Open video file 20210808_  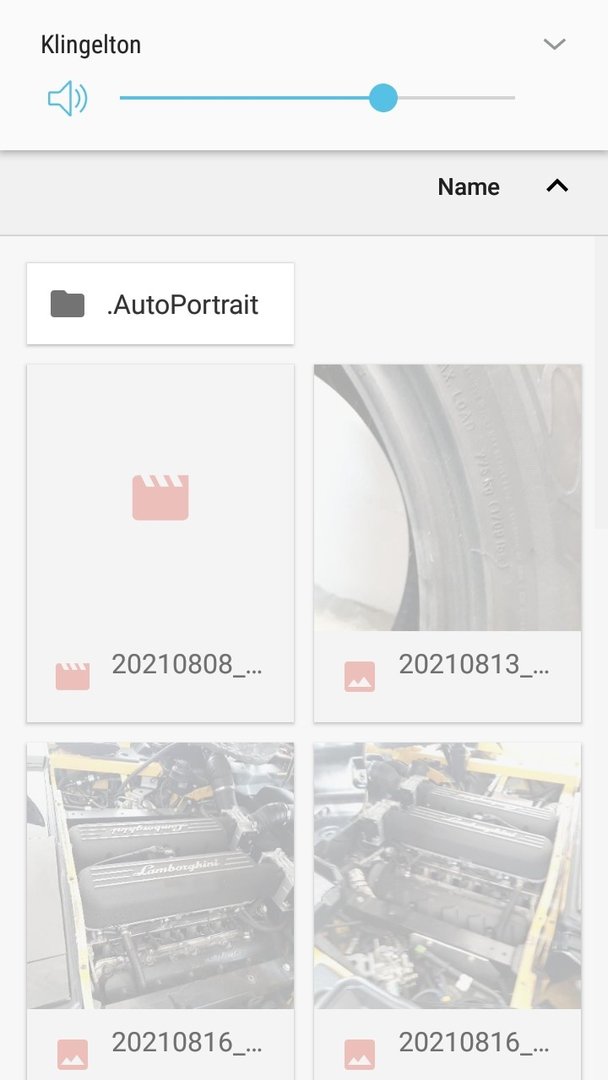click(x=160, y=543)
